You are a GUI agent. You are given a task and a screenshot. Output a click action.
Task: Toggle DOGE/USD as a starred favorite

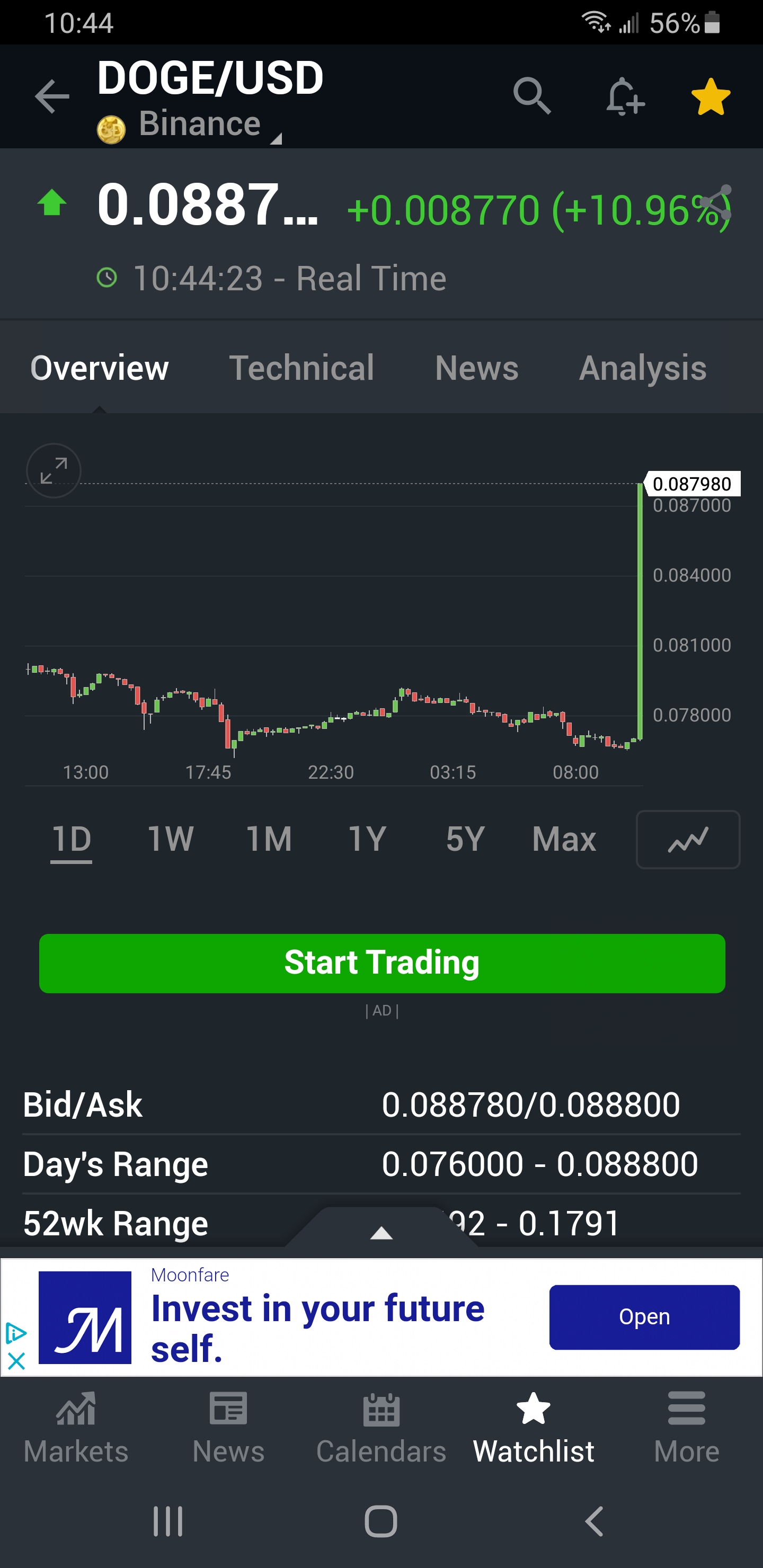[x=710, y=96]
